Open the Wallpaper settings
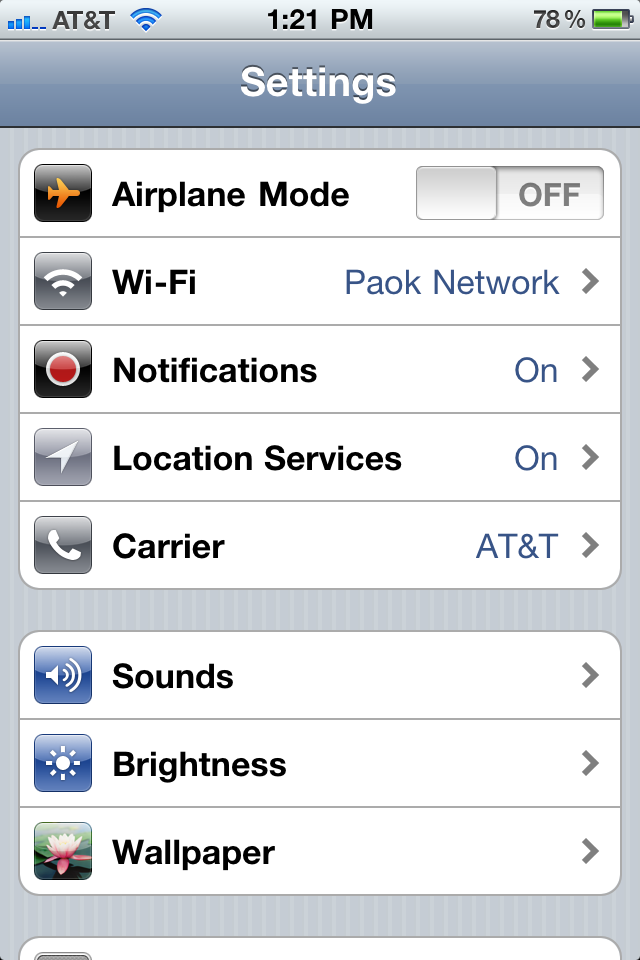The width and height of the screenshot is (640, 960). click(320, 852)
